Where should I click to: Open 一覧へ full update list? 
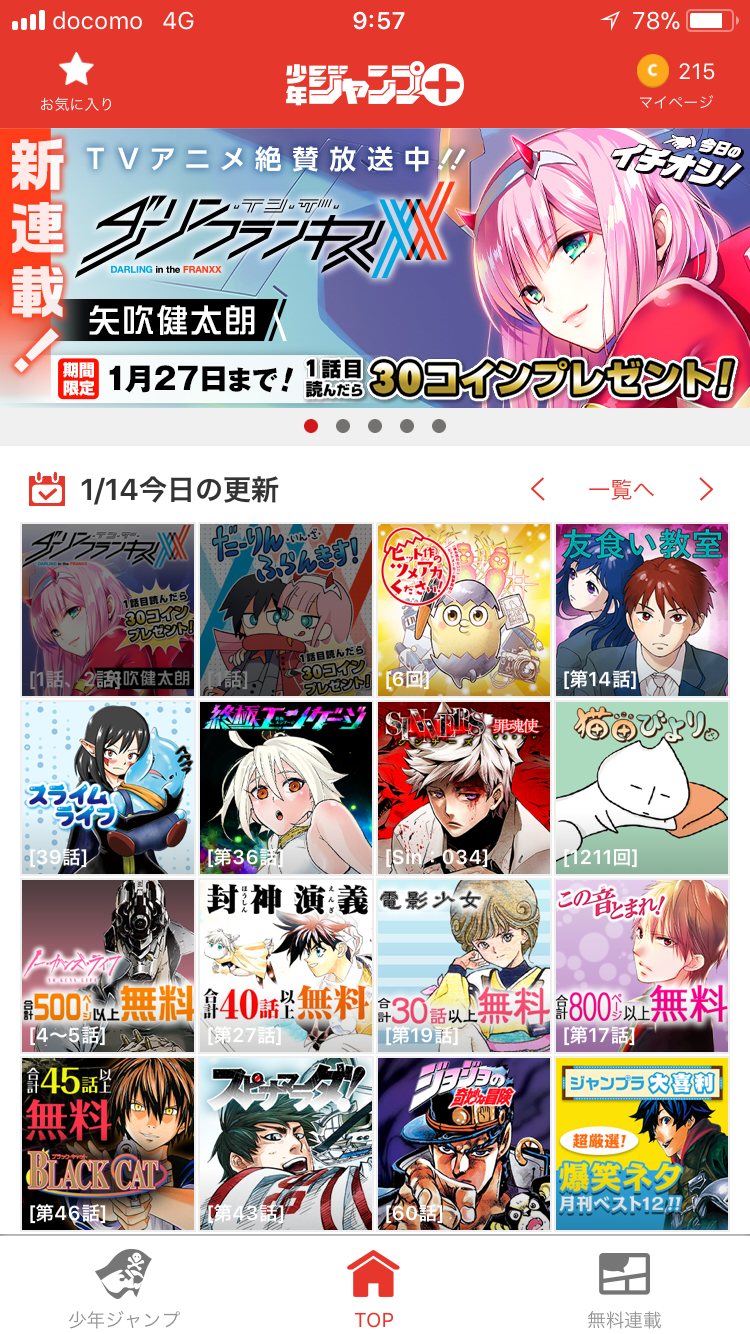click(x=621, y=490)
